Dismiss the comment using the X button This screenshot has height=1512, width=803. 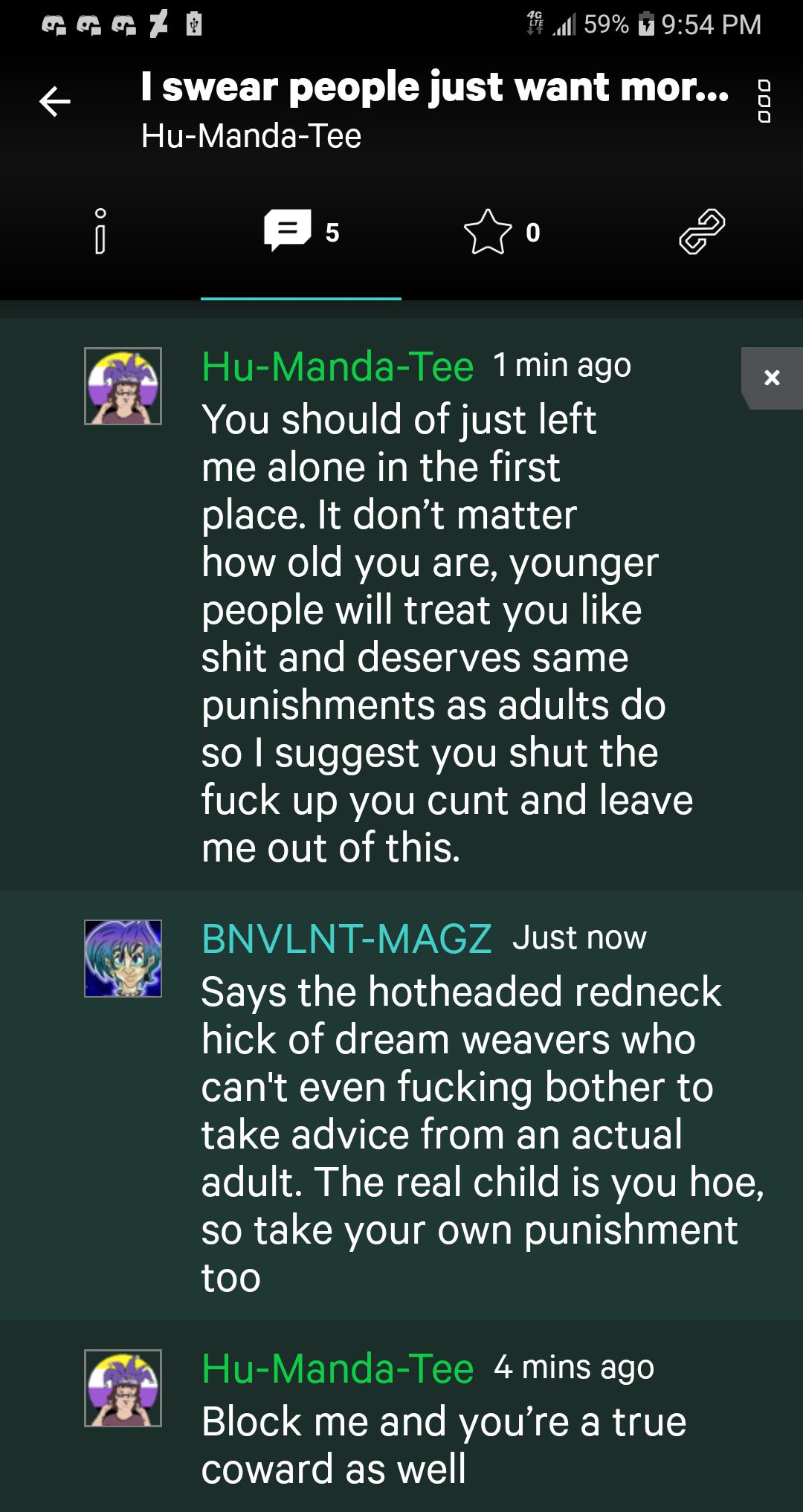[x=772, y=378]
